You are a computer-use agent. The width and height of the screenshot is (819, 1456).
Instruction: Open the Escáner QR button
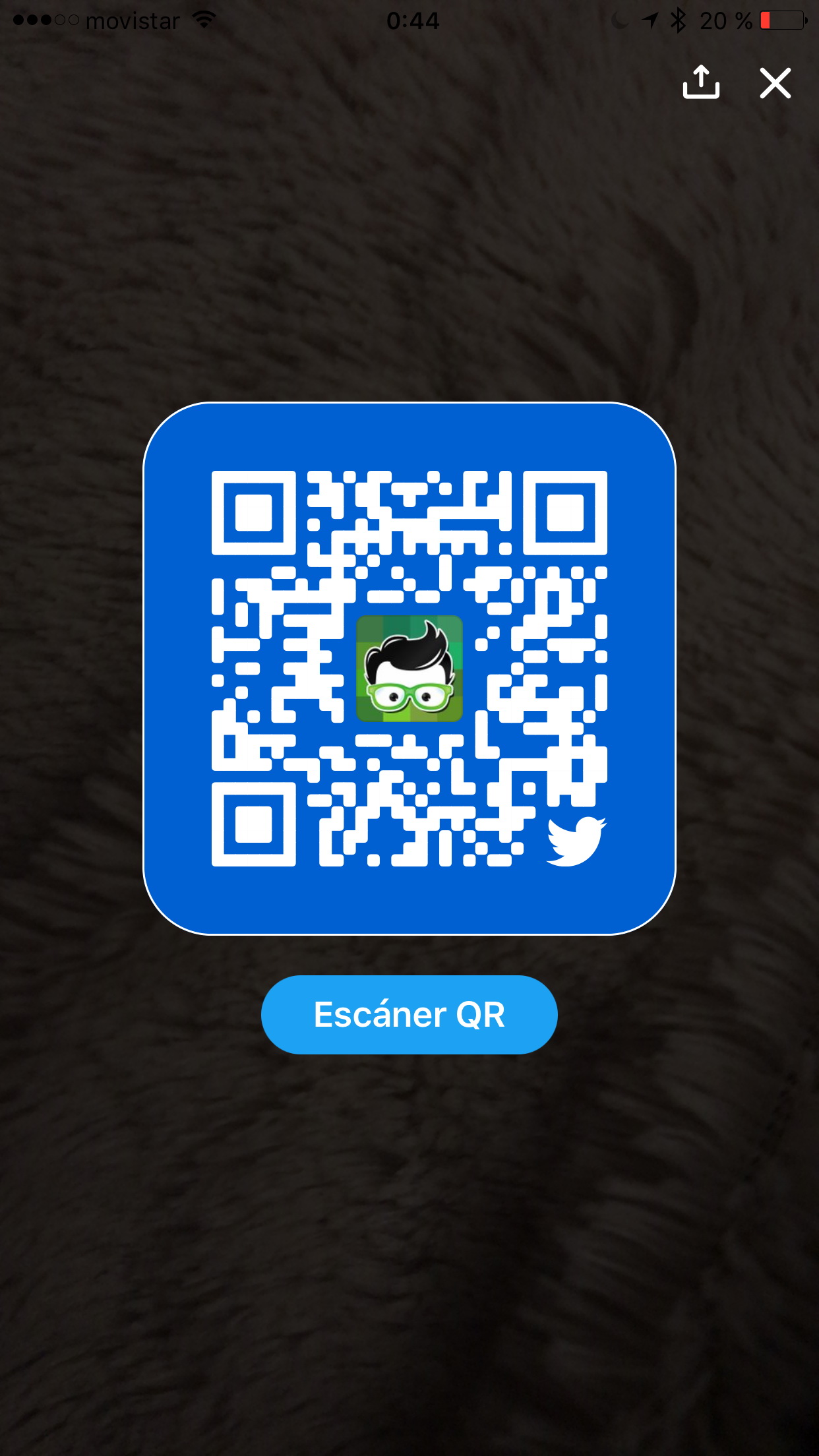pos(409,1014)
